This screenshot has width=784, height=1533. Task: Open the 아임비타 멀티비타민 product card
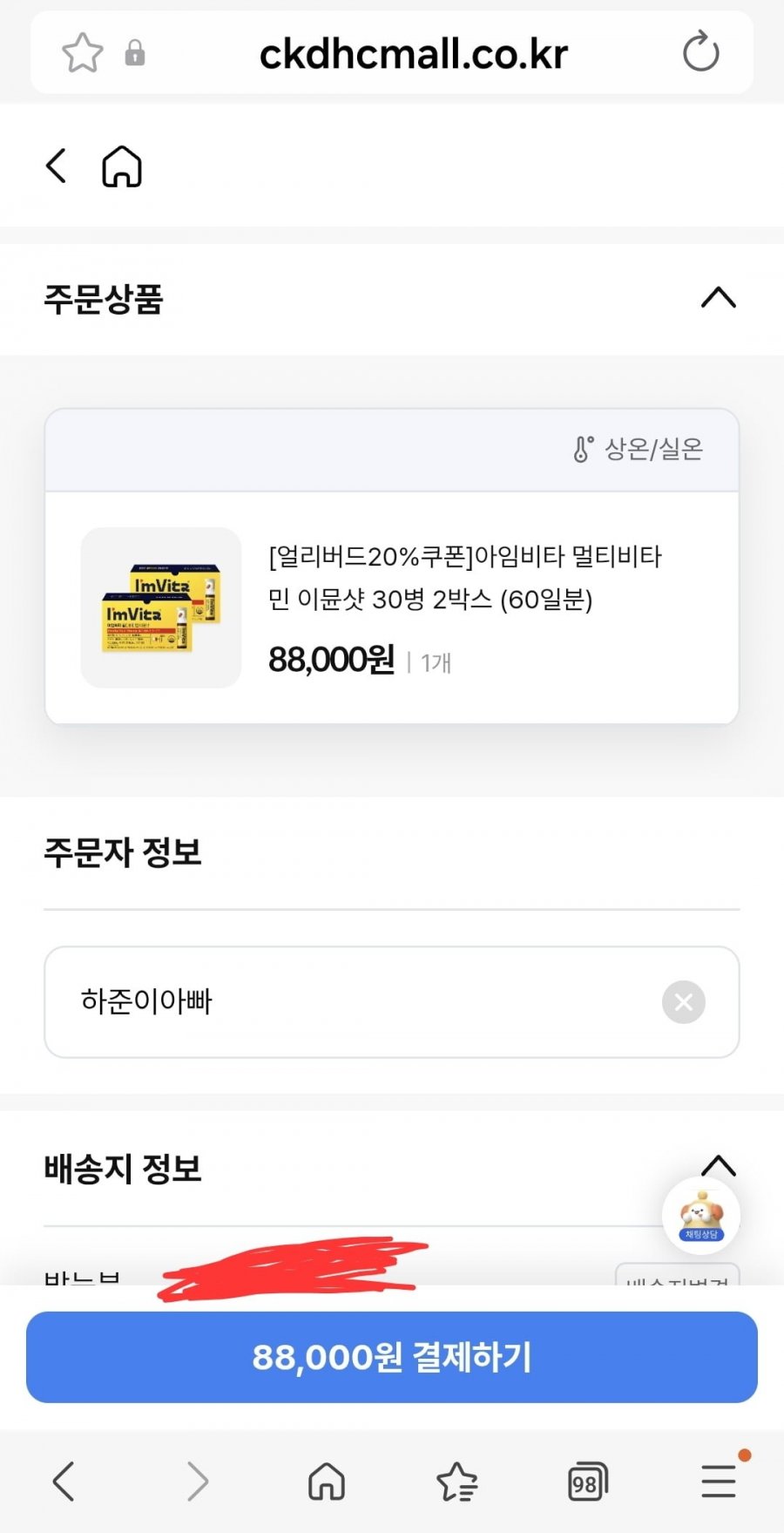pyautogui.click(x=392, y=607)
